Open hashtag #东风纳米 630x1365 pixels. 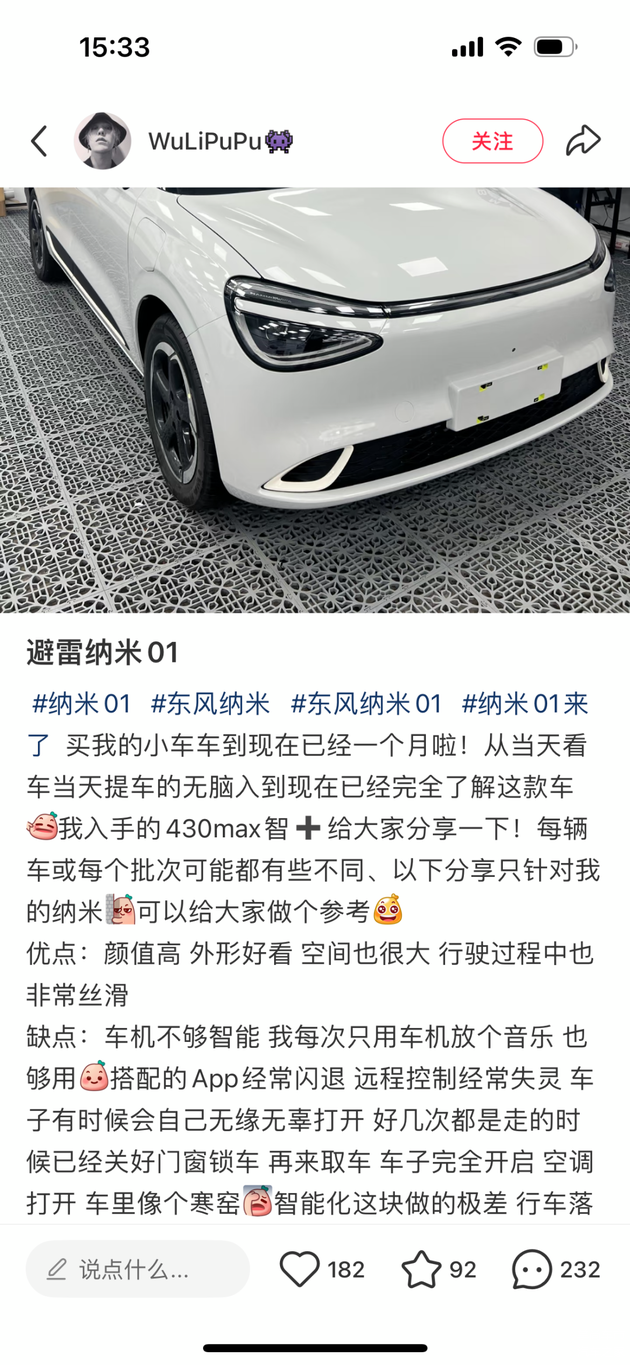[x=210, y=704]
